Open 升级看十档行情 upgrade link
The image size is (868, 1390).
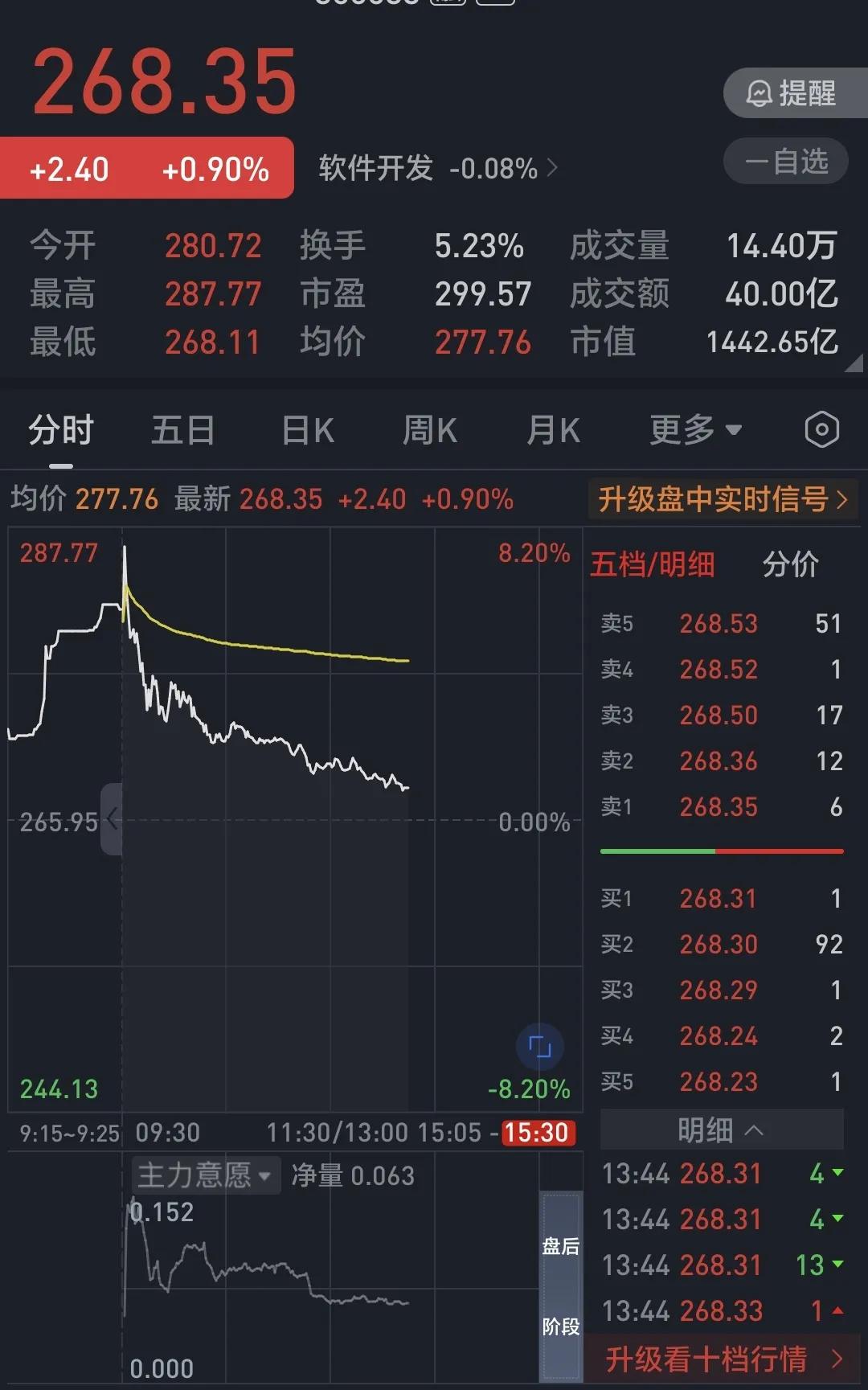[723, 1359]
